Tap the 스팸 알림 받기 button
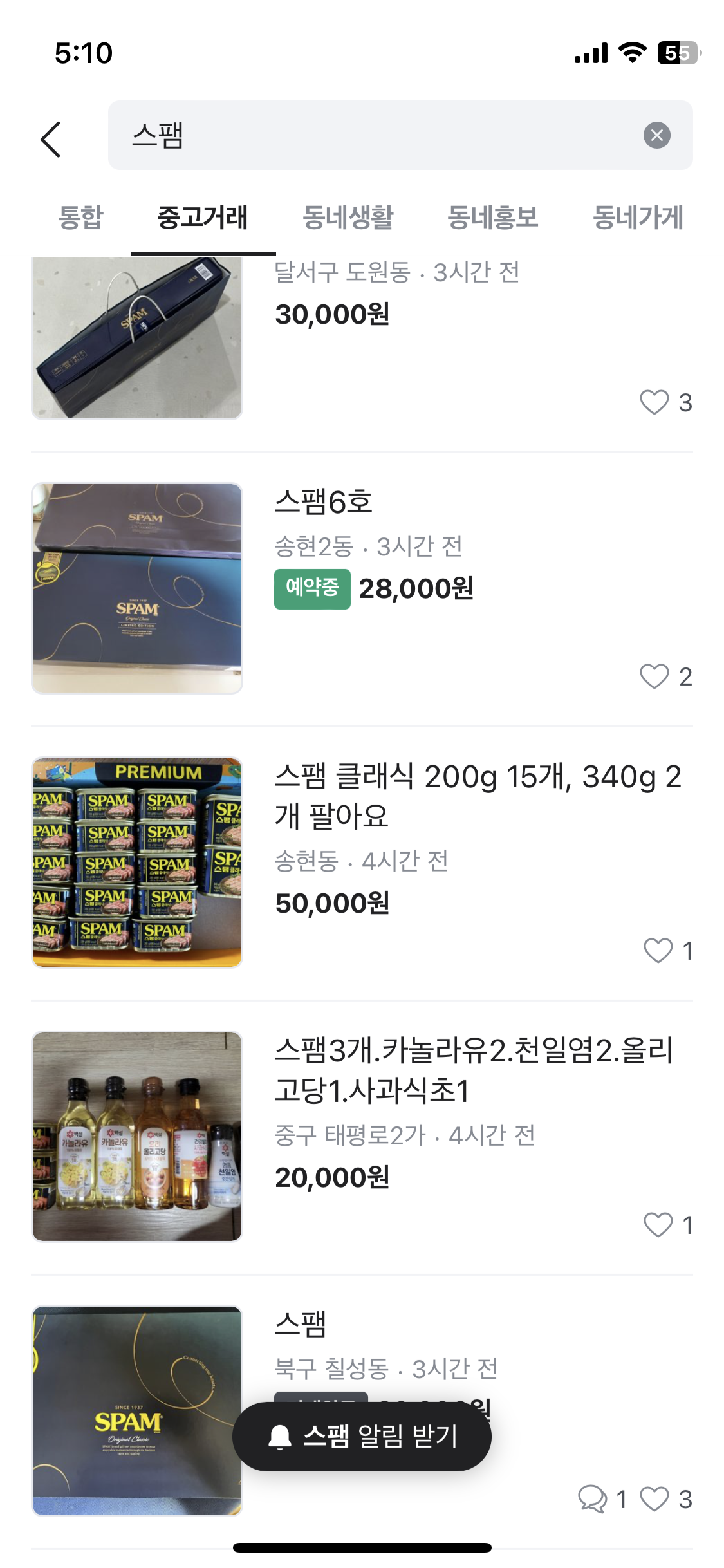724x1568 pixels. (x=362, y=1437)
